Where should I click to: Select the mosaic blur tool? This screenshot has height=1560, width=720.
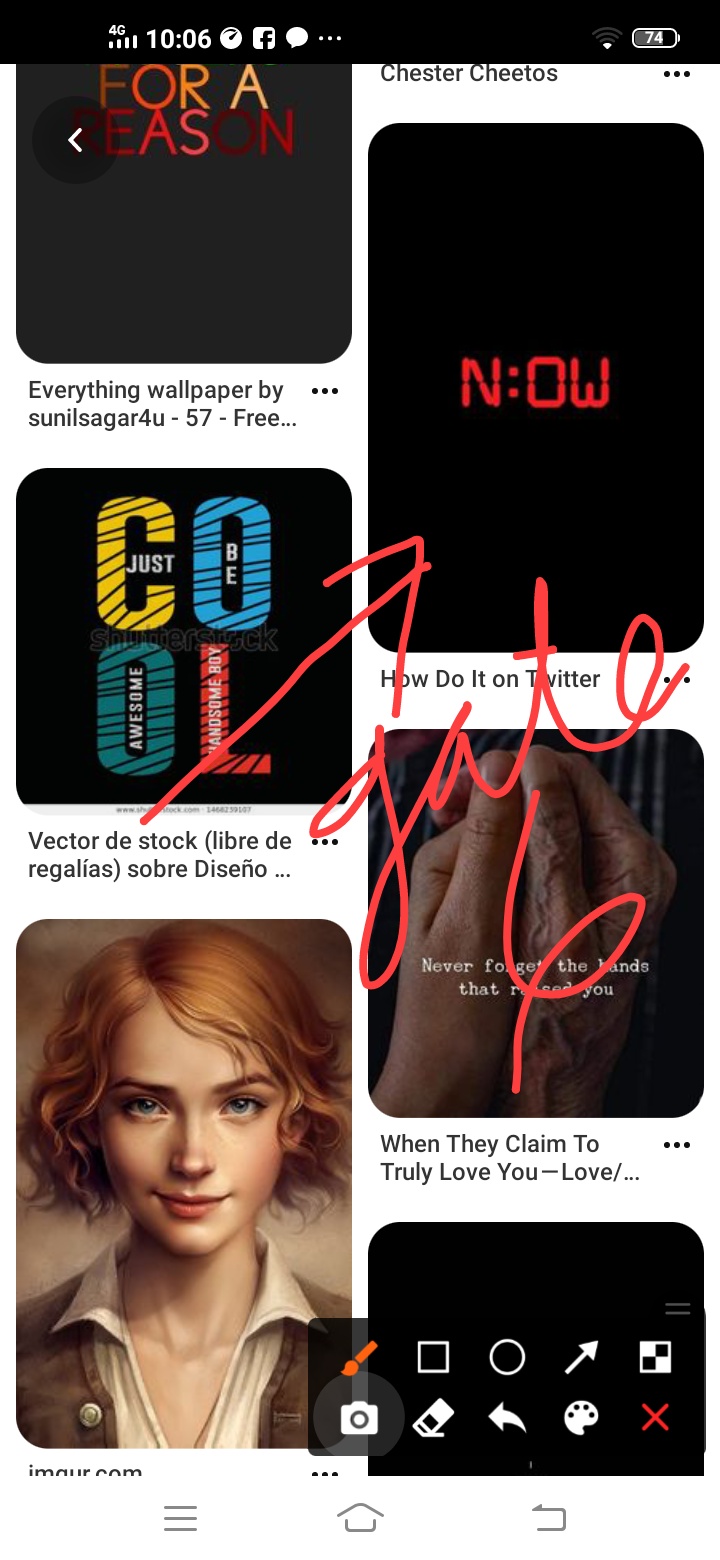(x=655, y=1358)
